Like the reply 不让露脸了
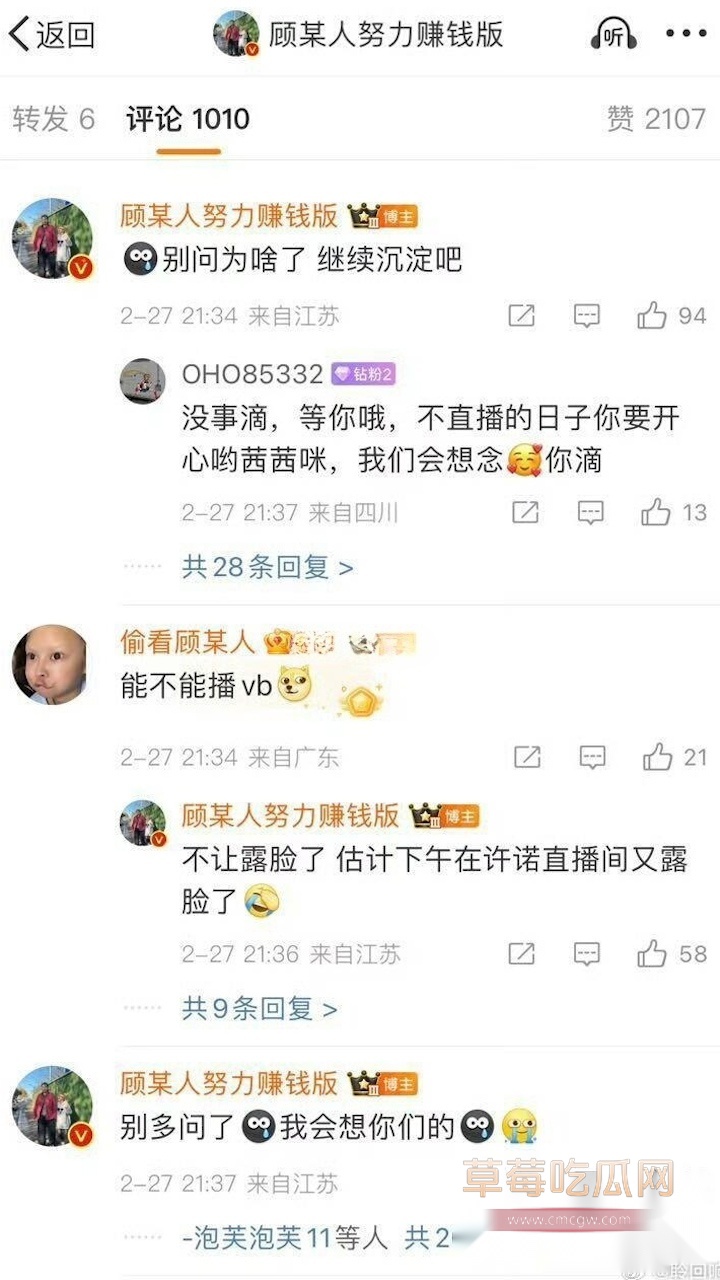The width and height of the screenshot is (720, 1280). point(653,954)
